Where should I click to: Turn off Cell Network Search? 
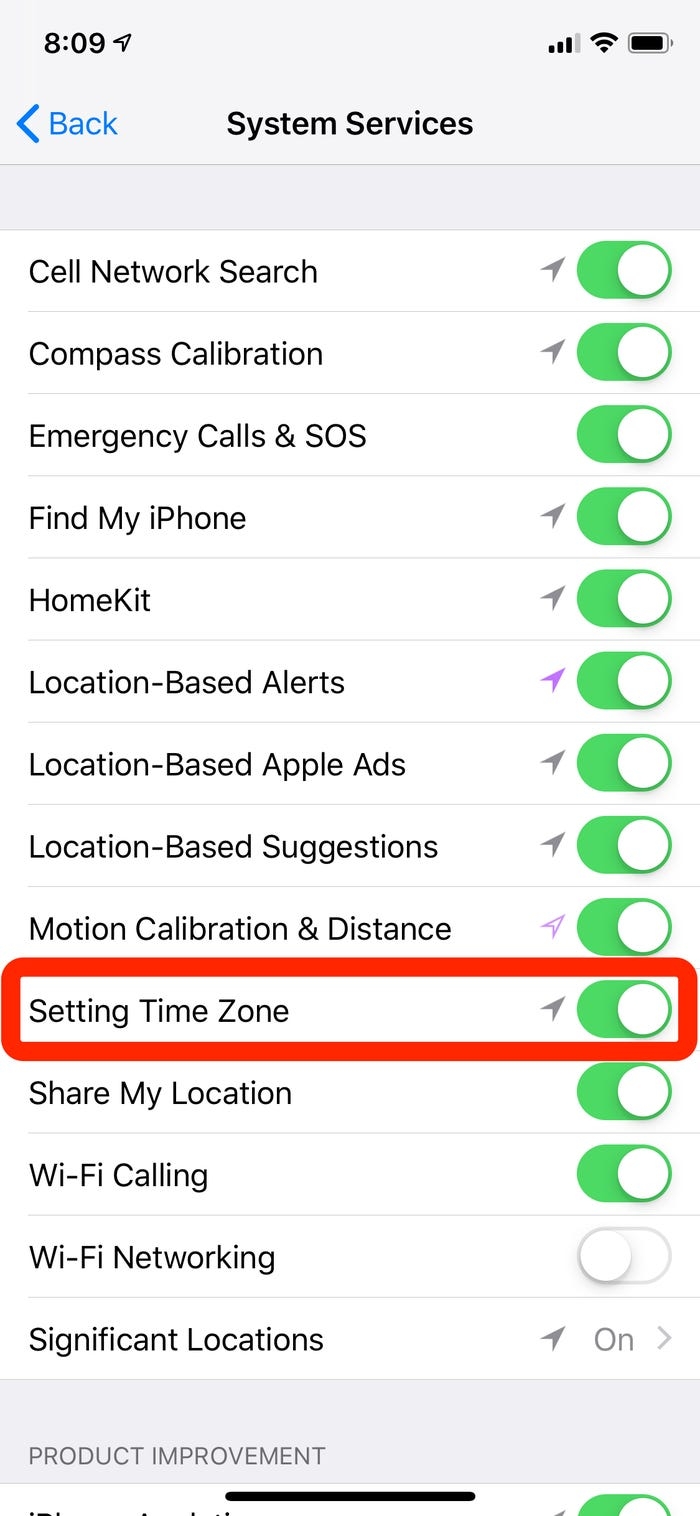623,271
